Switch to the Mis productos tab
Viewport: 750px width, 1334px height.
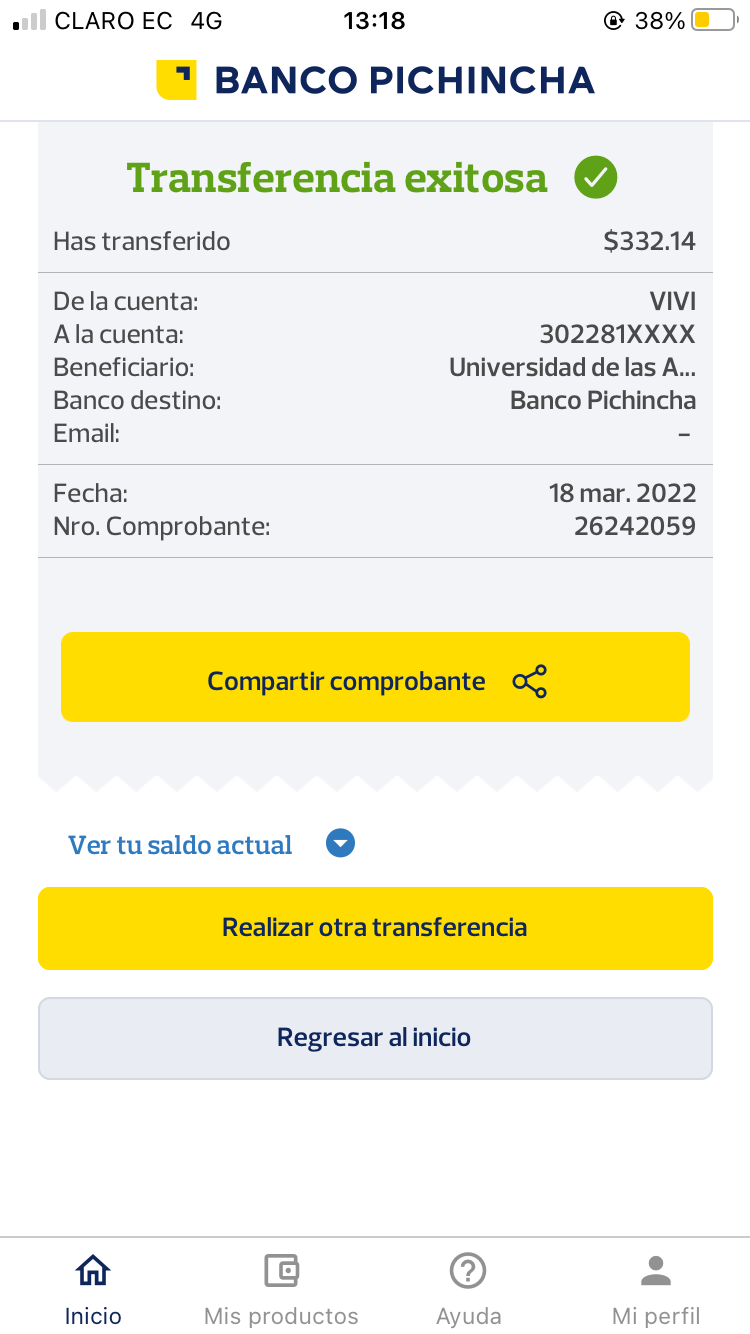click(281, 1288)
